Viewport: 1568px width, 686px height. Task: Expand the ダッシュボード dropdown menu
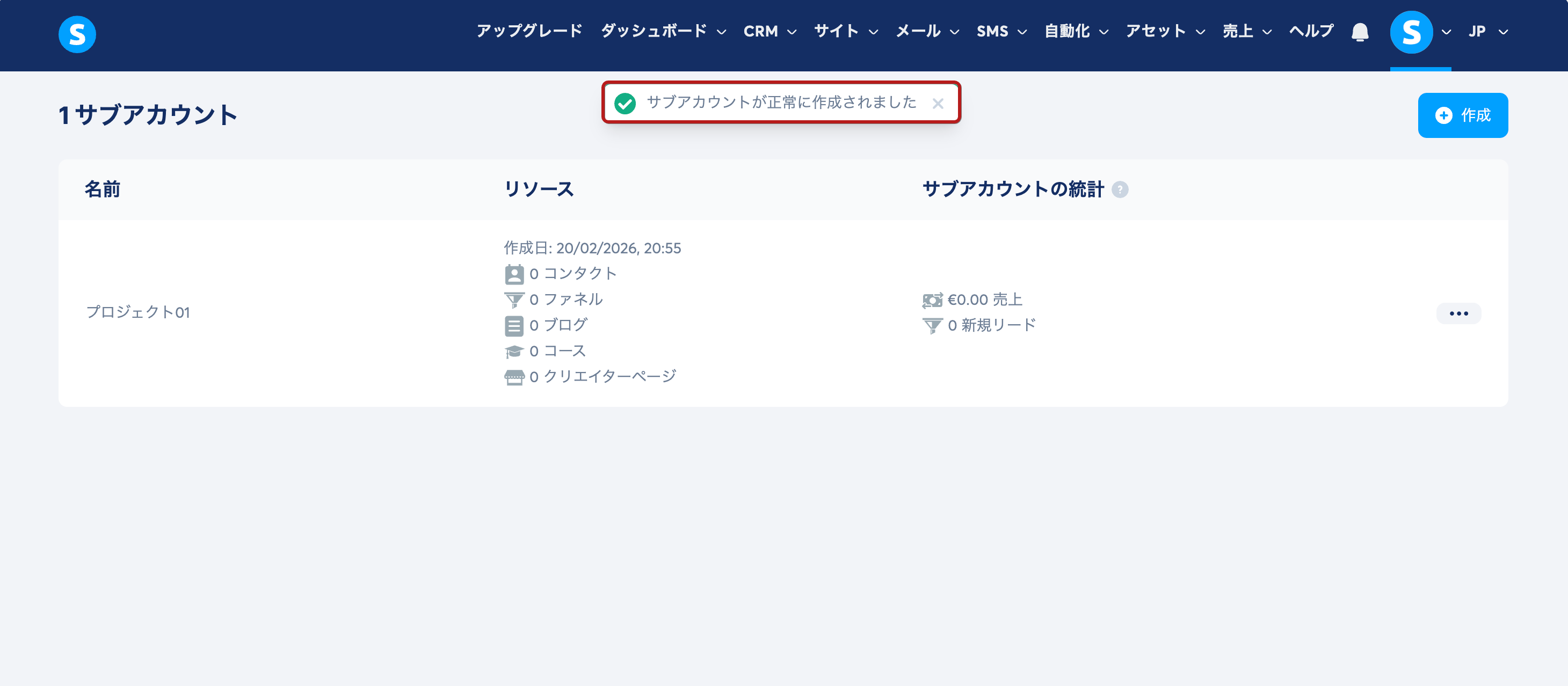(x=664, y=31)
